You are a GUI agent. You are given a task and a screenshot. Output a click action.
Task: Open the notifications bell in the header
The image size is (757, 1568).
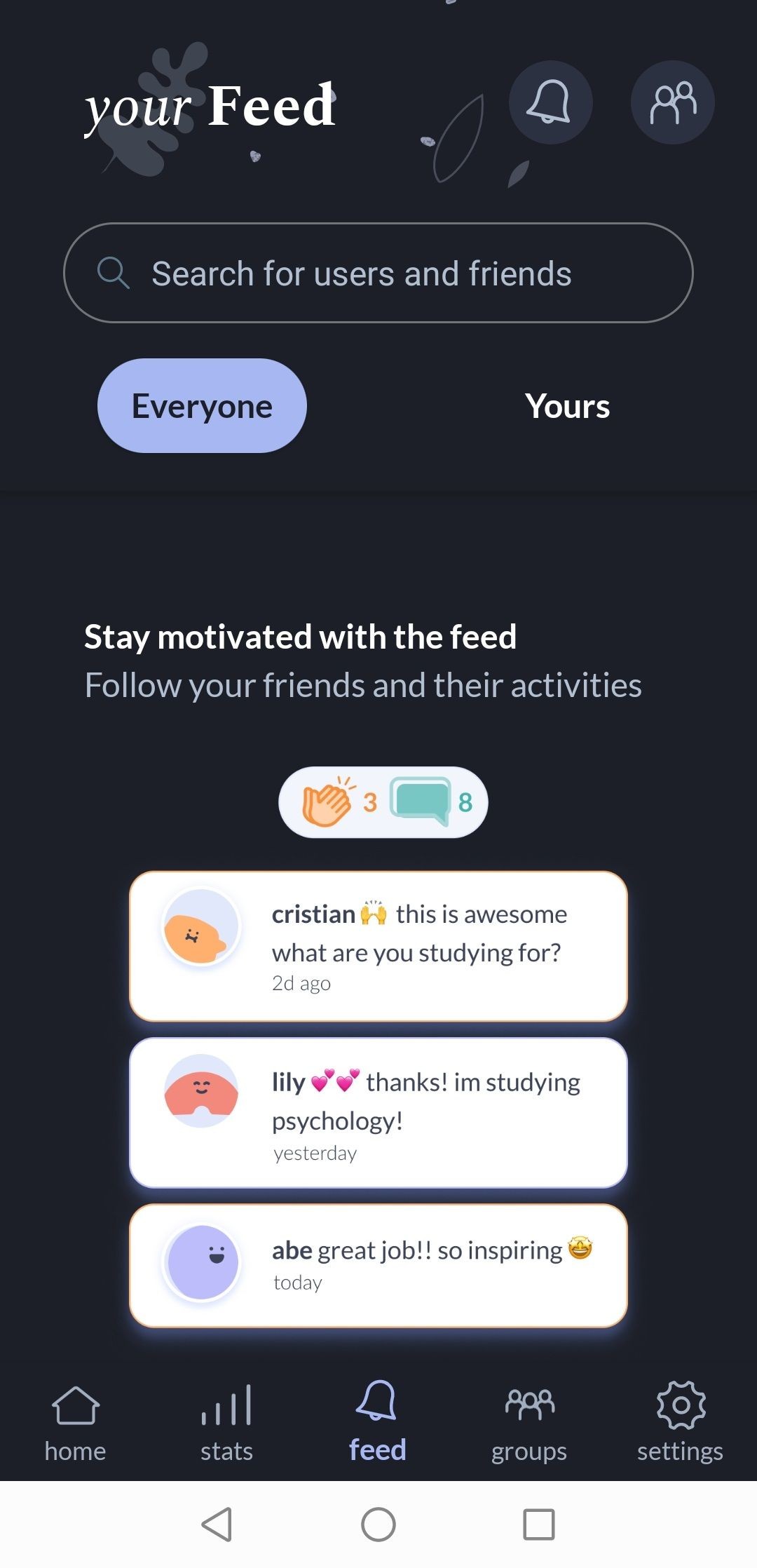550,102
